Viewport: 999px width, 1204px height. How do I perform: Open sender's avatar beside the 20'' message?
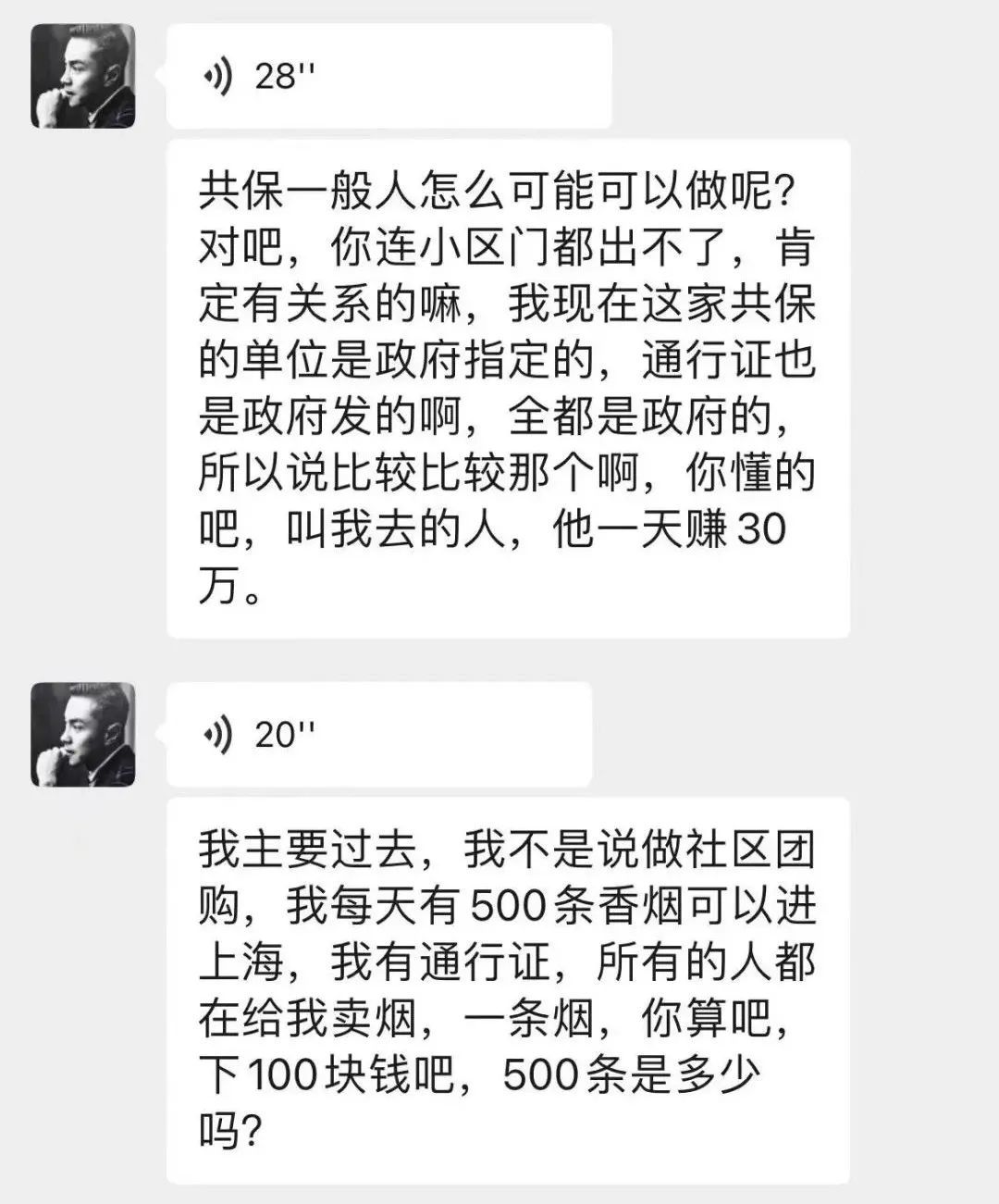click(x=83, y=735)
